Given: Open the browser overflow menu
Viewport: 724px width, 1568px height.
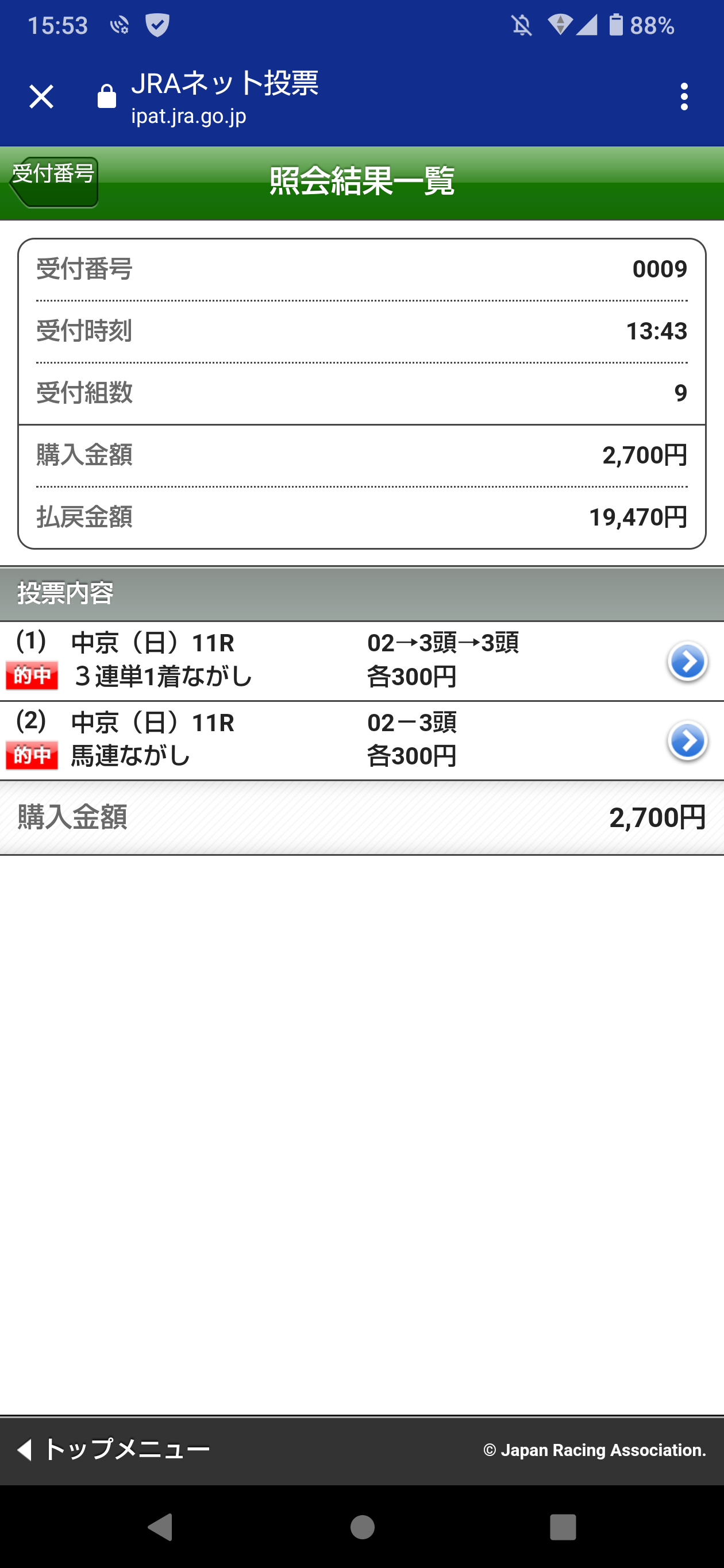Looking at the screenshot, I should [x=684, y=97].
